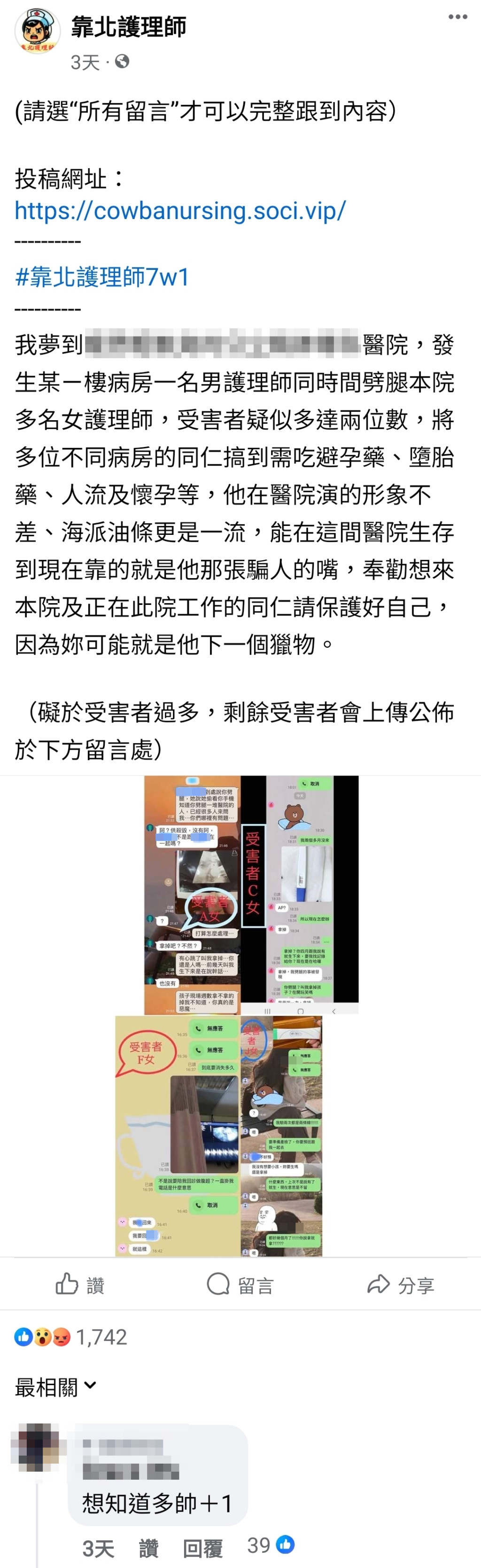Open 靠北護理師 page profile picture
This screenshot has height=1568, width=481.
(x=37, y=31)
